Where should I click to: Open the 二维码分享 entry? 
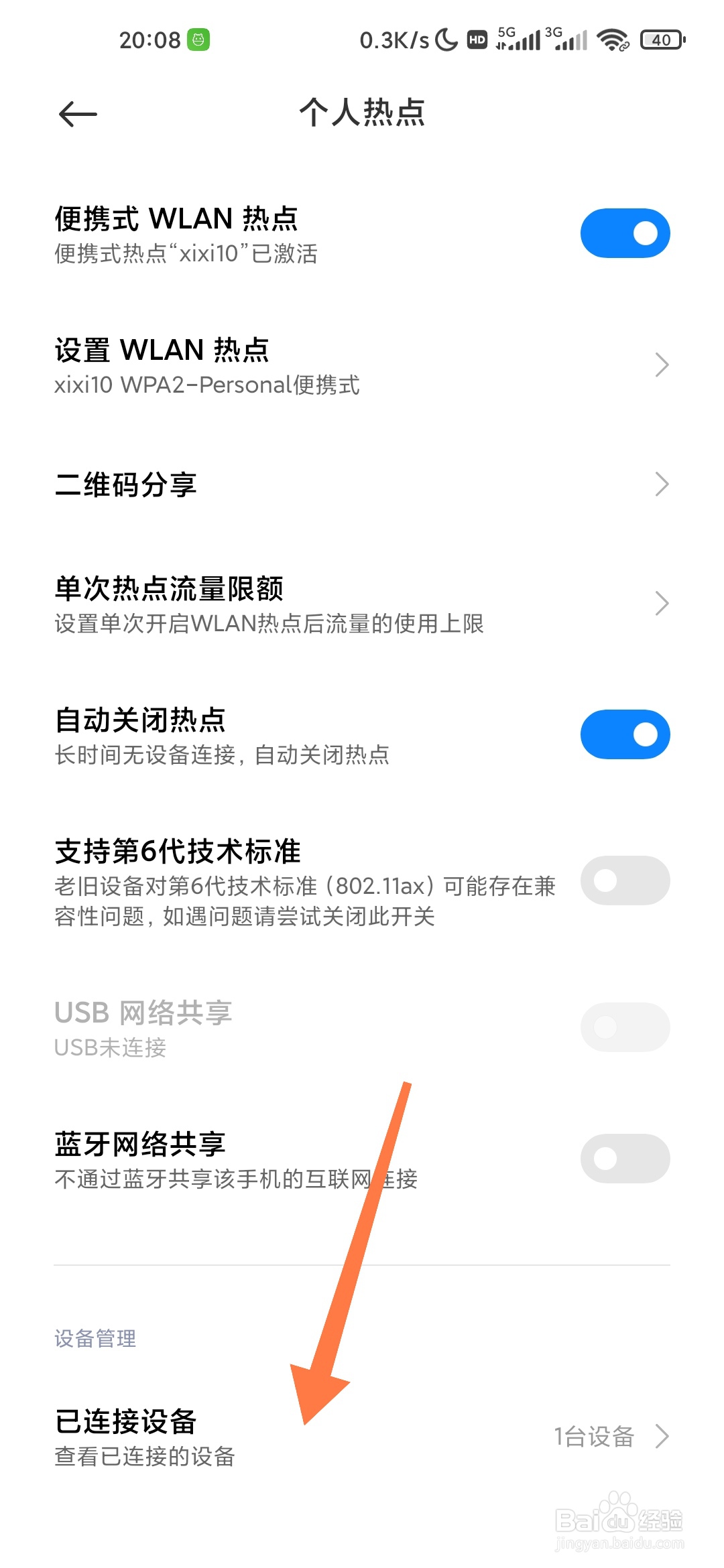pos(127,484)
